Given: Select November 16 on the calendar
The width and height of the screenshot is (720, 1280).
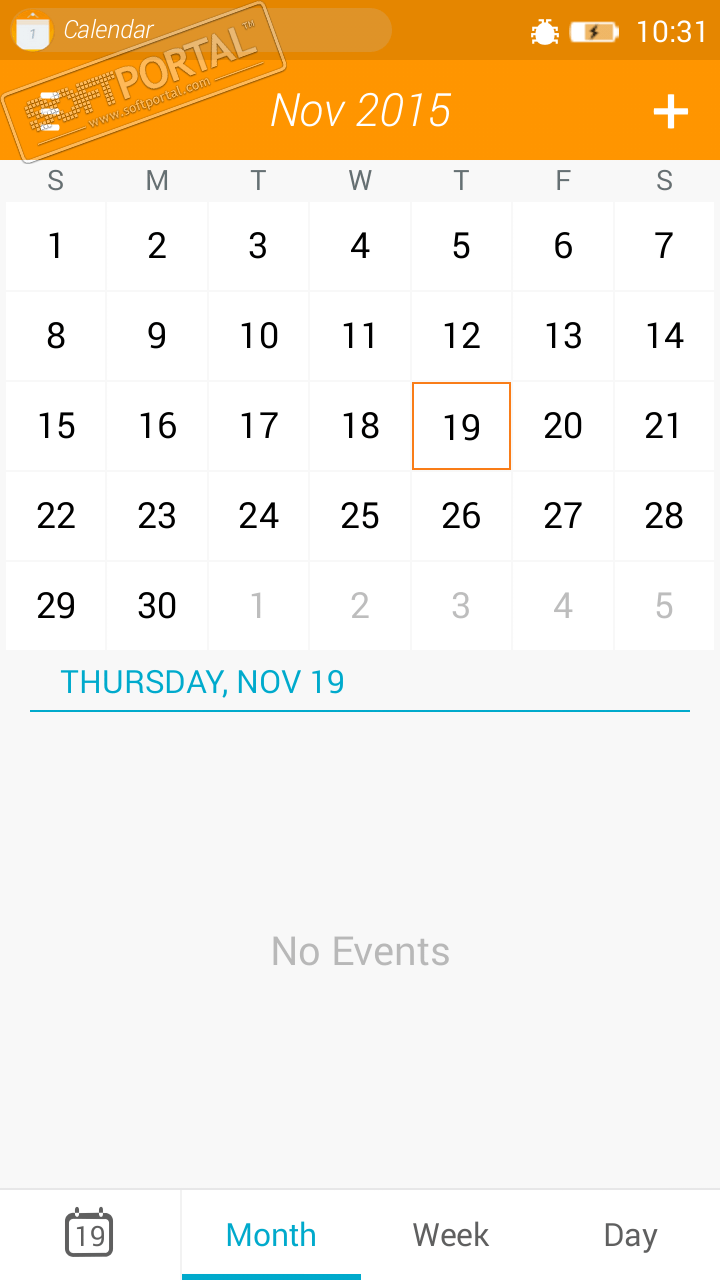Looking at the screenshot, I should [x=157, y=426].
